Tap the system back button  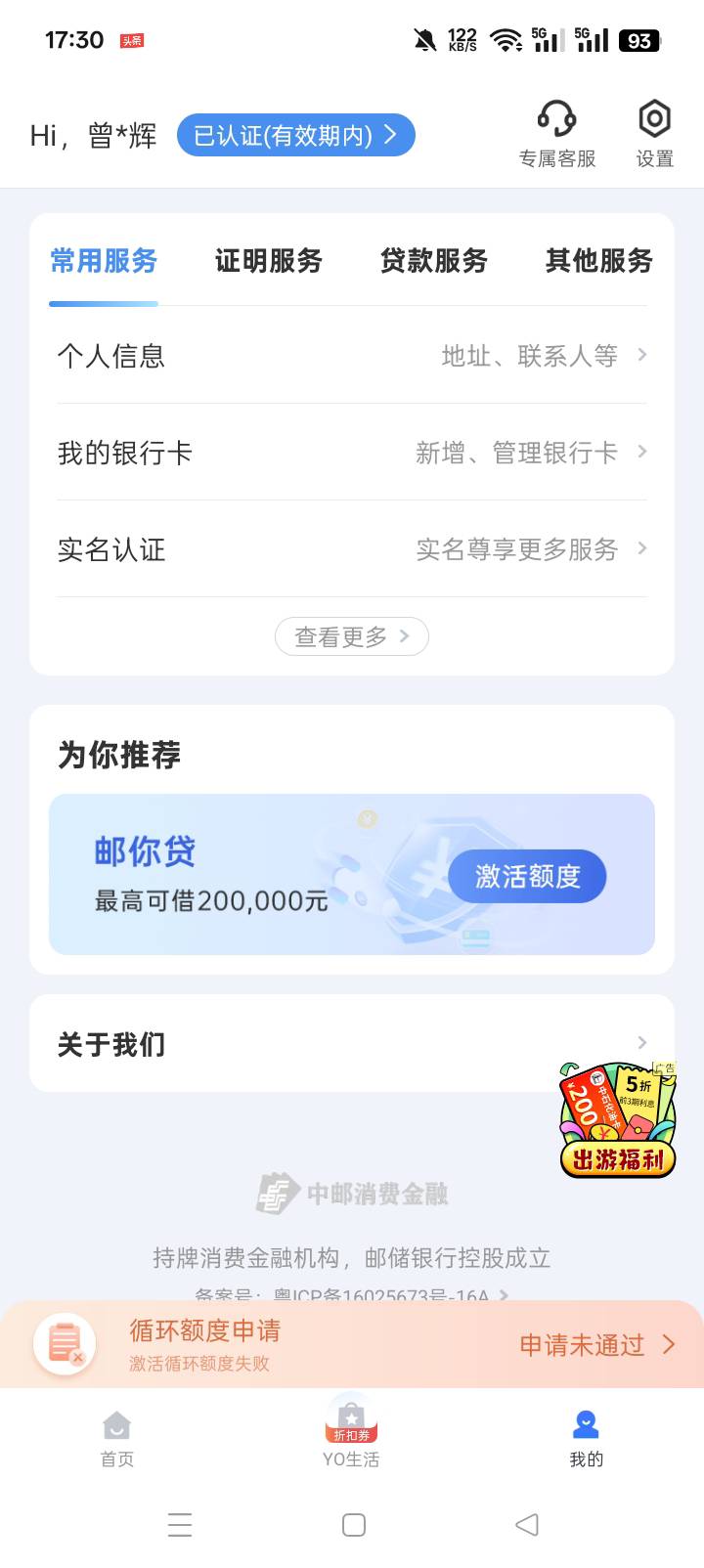pyautogui.click(x=527, y=1524)
